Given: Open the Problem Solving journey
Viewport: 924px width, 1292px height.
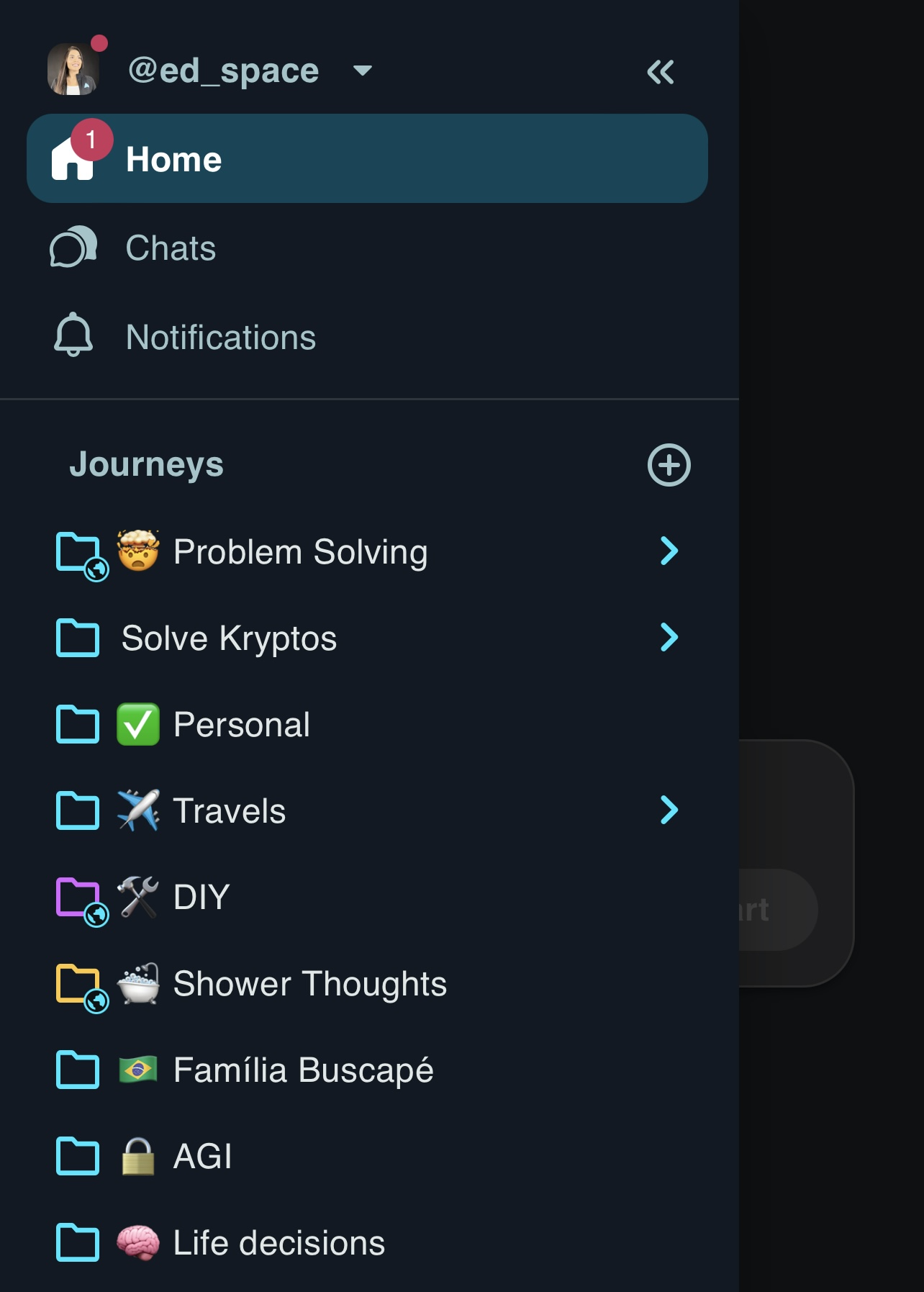Looking at the screenshot, I should [300, 552].
